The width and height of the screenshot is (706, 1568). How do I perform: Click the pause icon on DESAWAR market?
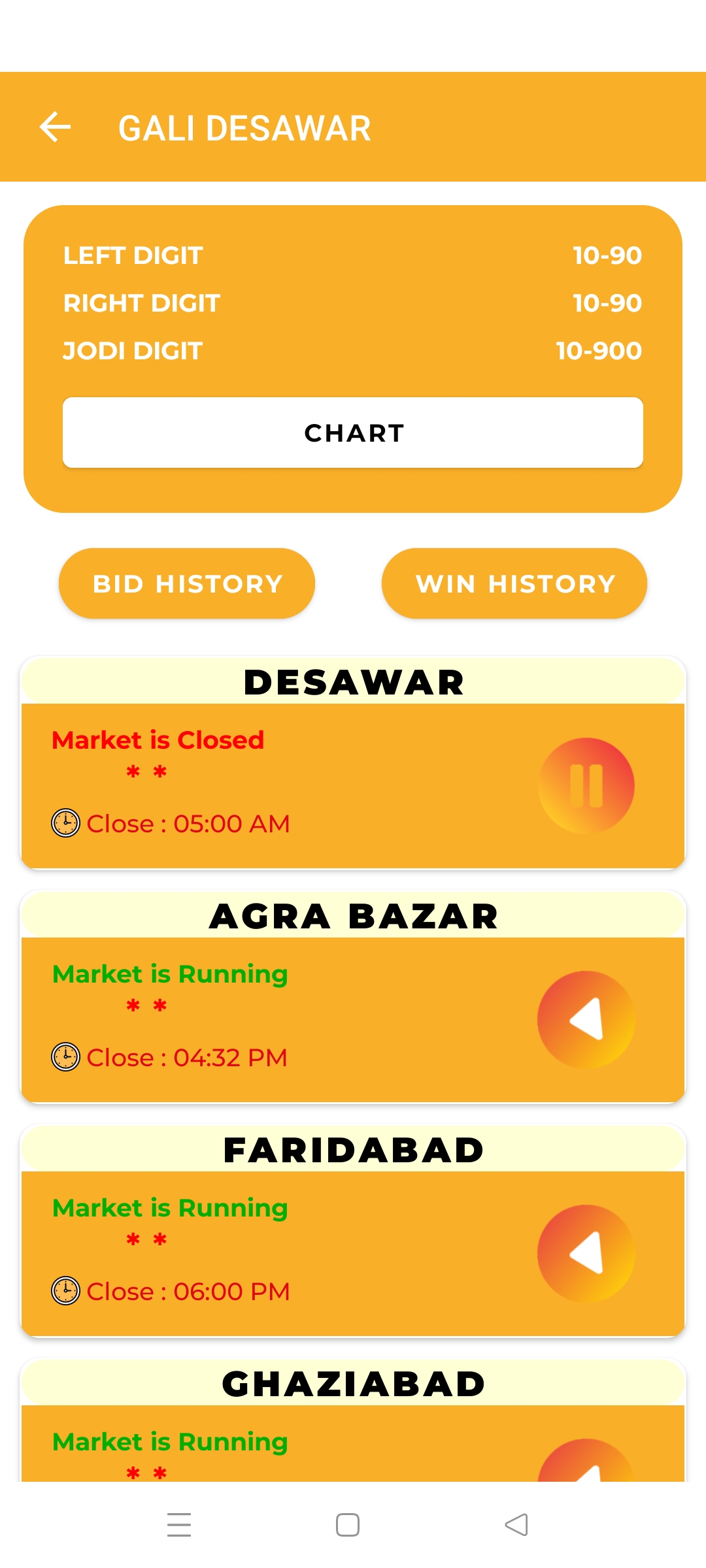[586, 785]
